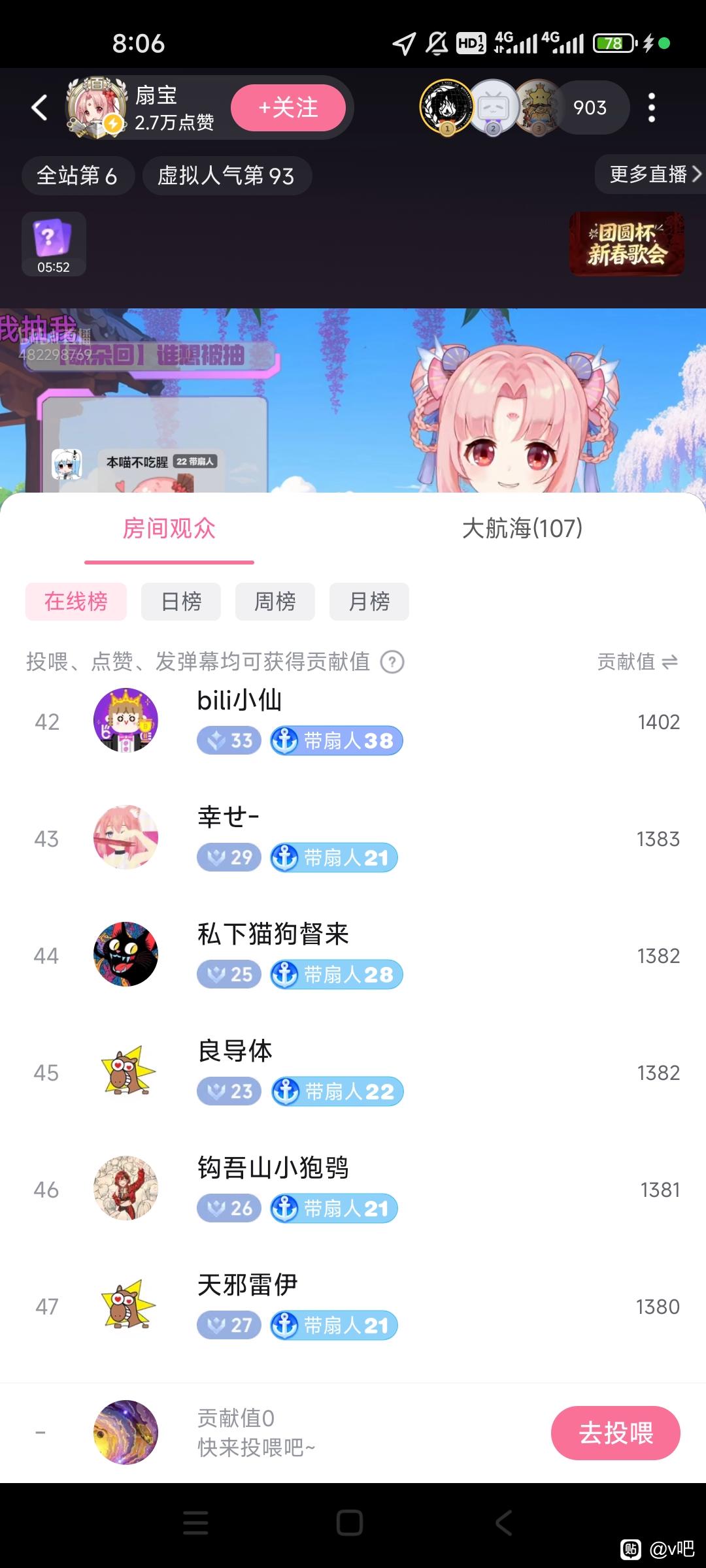Open the contribution value help icon

392,662
